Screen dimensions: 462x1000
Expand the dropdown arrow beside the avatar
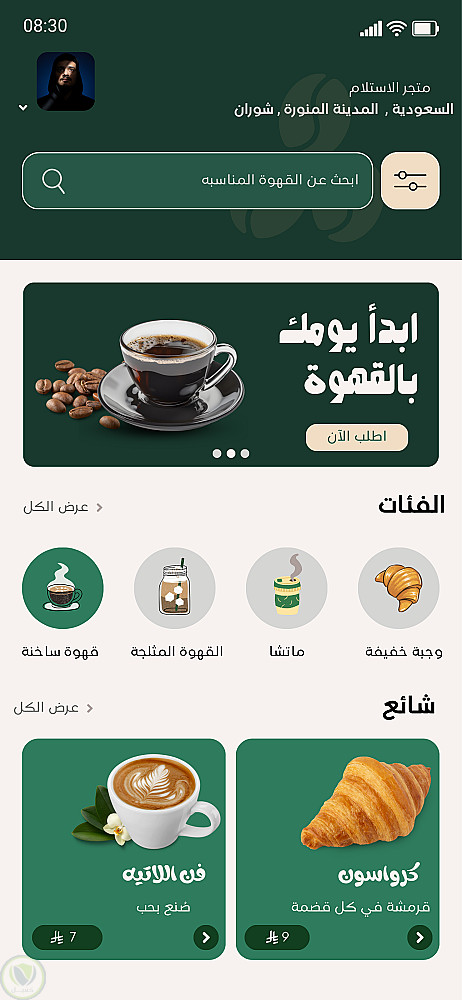click(x=23, y=108)
